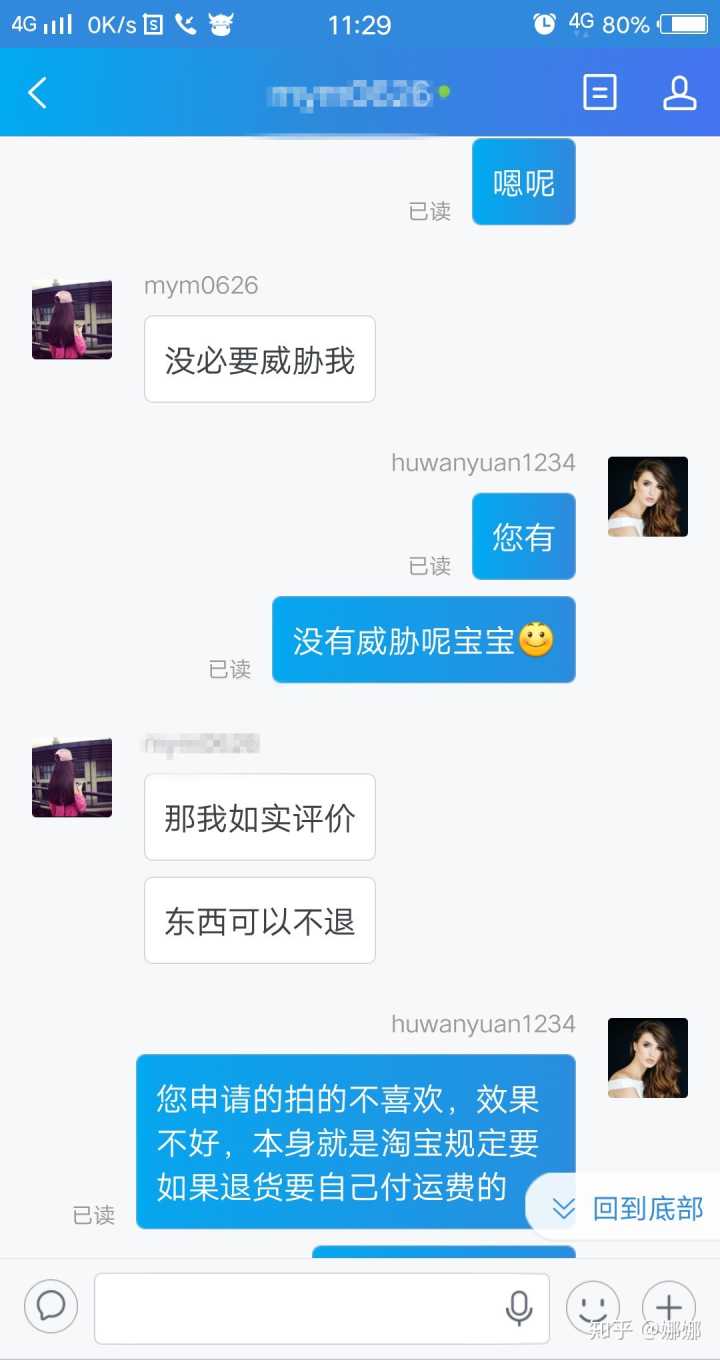This screenshot has width=720, height=1360.
Task: Open the plus attachment menu
Action: click(668, 1307)
